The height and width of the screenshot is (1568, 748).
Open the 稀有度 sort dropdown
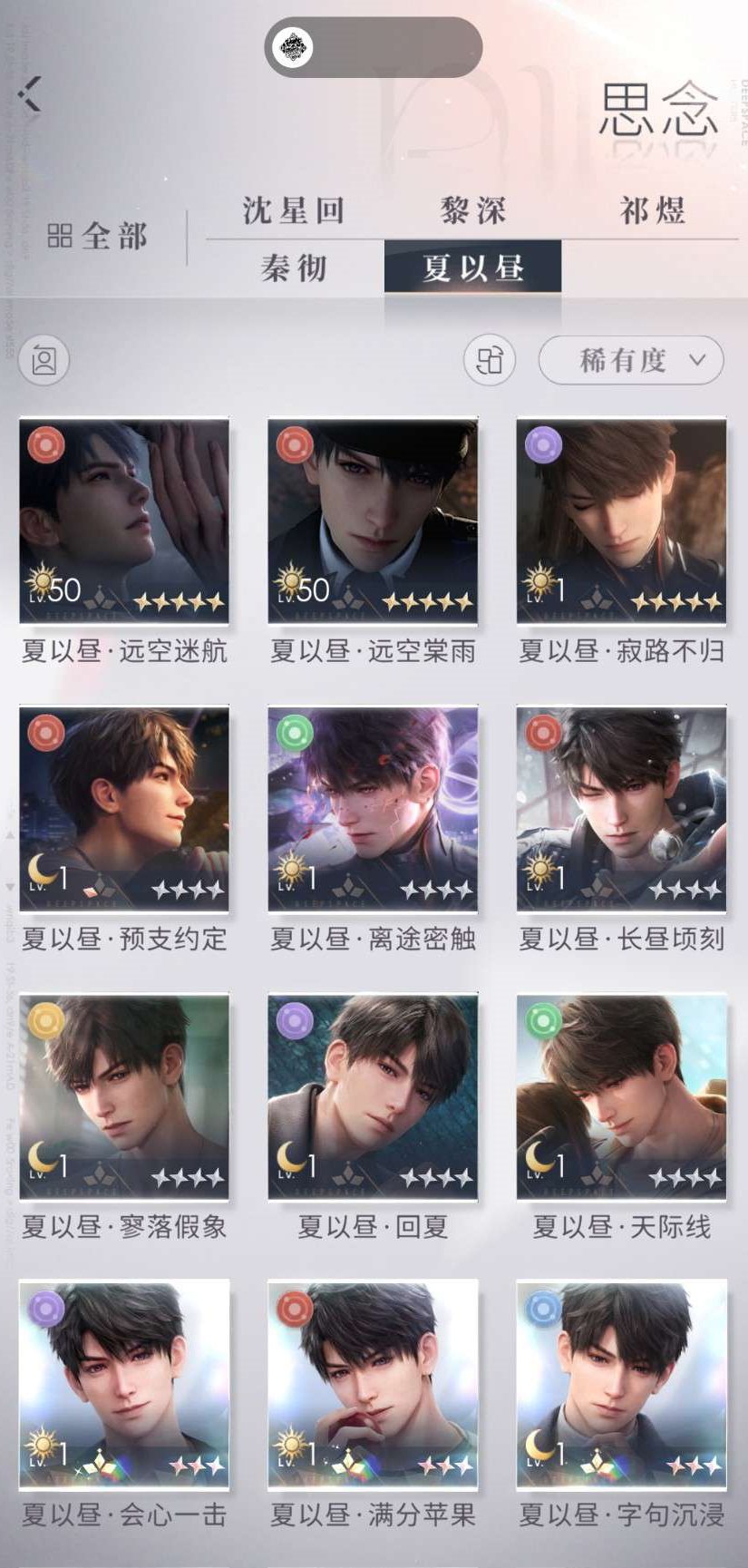(631, 361)
